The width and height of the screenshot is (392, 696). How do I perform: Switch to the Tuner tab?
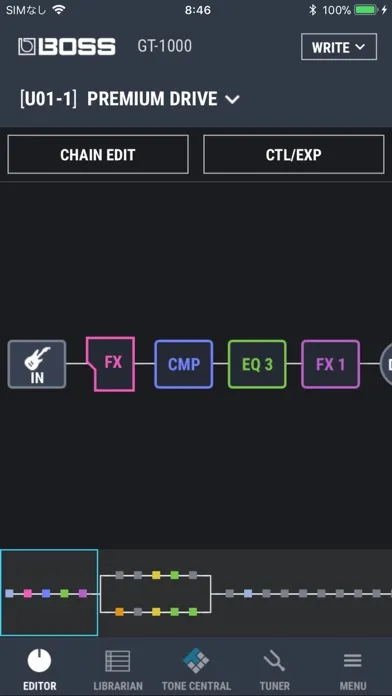click(274, 669)
